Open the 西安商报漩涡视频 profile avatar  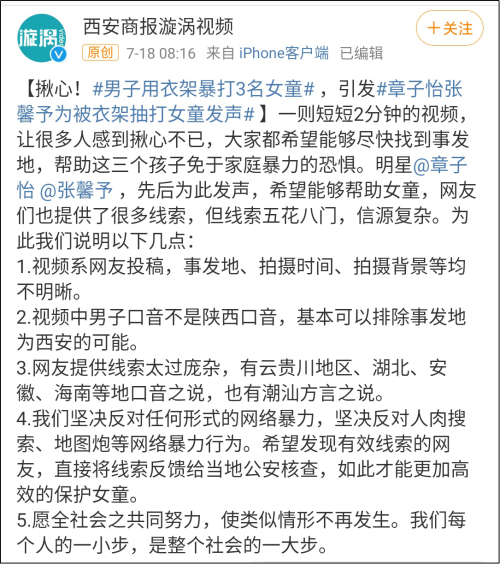[x=42, y=38]
